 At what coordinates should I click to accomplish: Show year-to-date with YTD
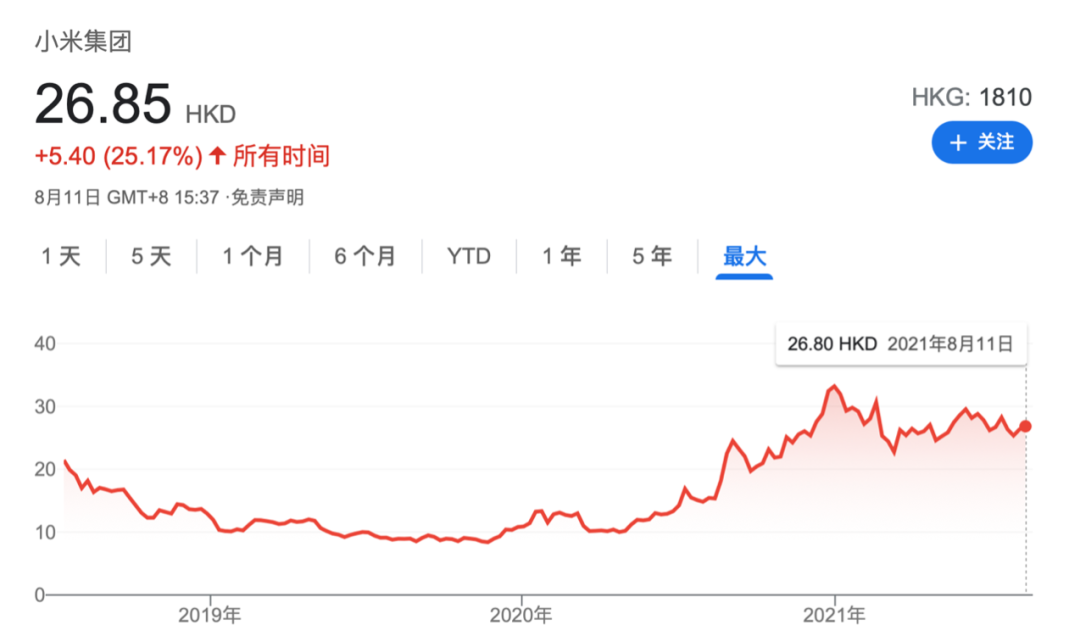click(x=468, y=256)
